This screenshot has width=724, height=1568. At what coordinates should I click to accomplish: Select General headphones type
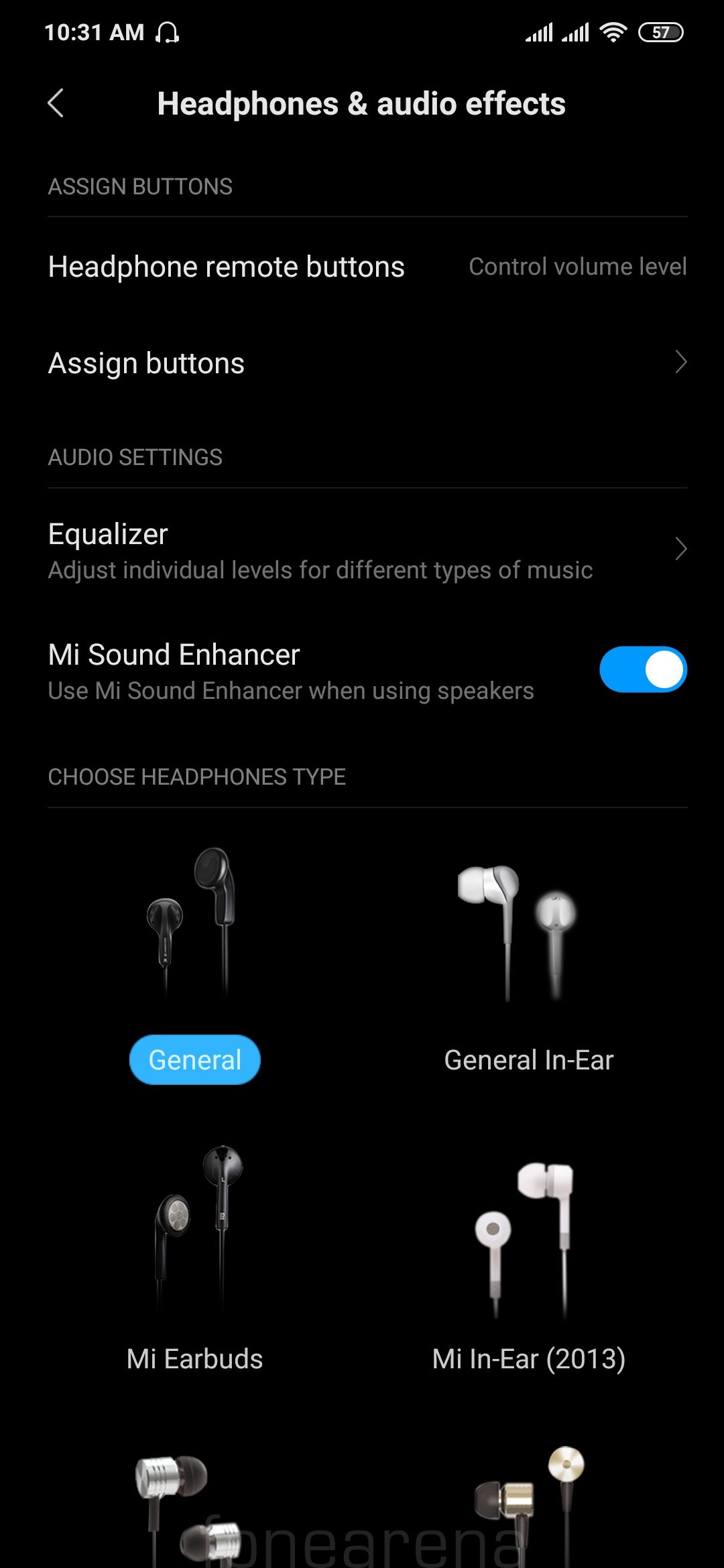[194, 1059]
